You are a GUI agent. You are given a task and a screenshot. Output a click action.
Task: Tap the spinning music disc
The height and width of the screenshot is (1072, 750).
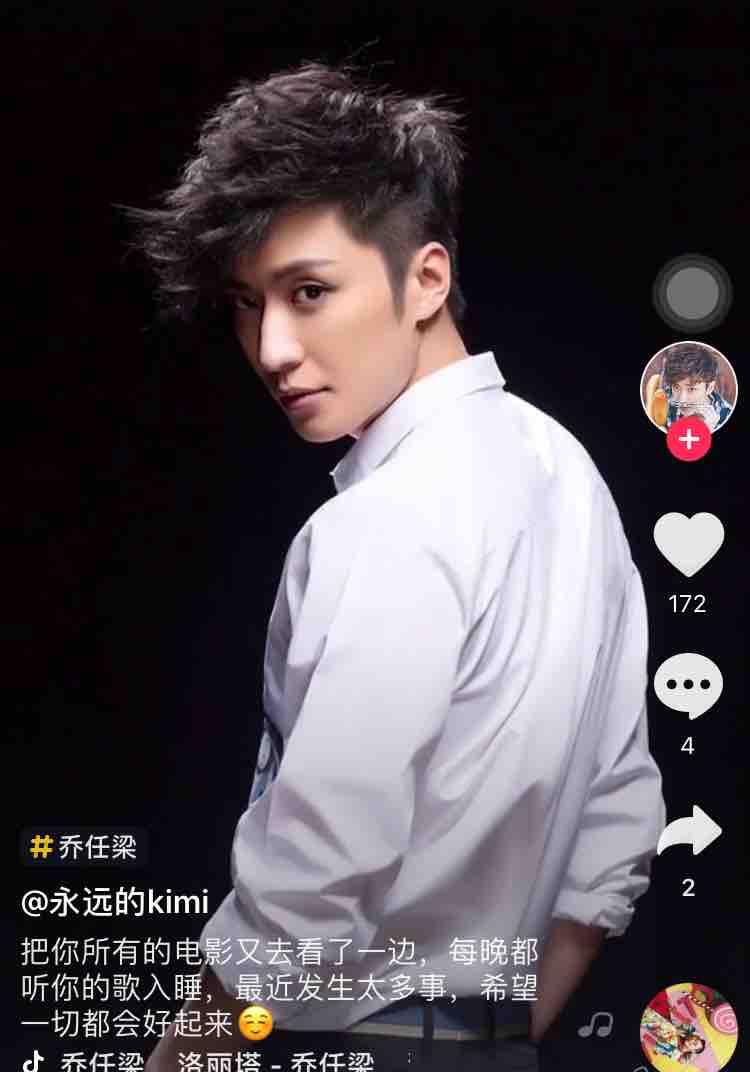coord(688,1030)
